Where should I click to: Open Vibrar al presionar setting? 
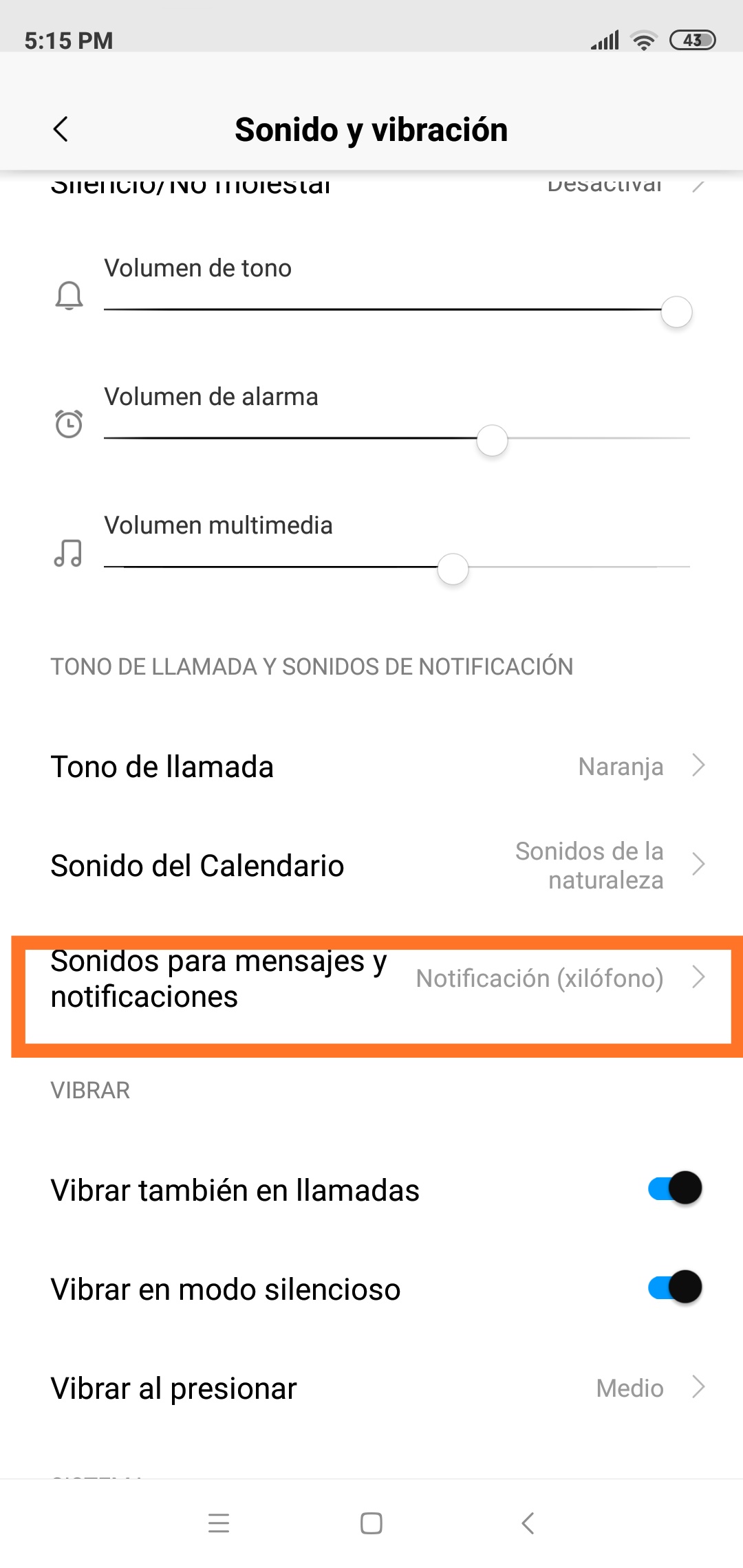[x=371, y=1388]
